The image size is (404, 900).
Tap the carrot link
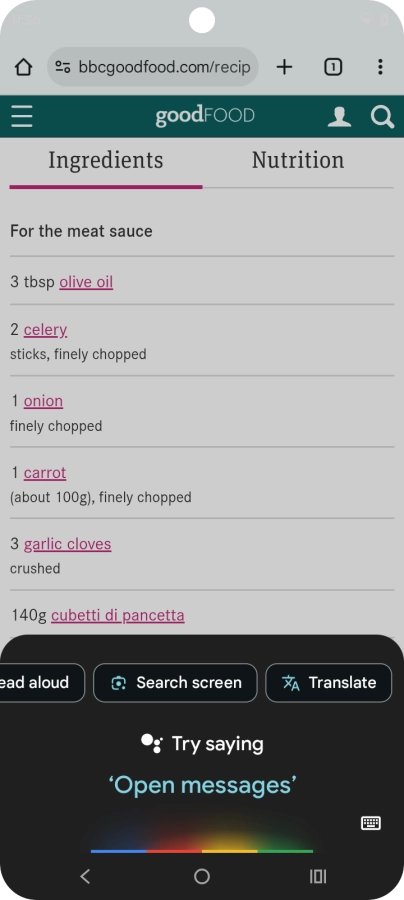45,472
